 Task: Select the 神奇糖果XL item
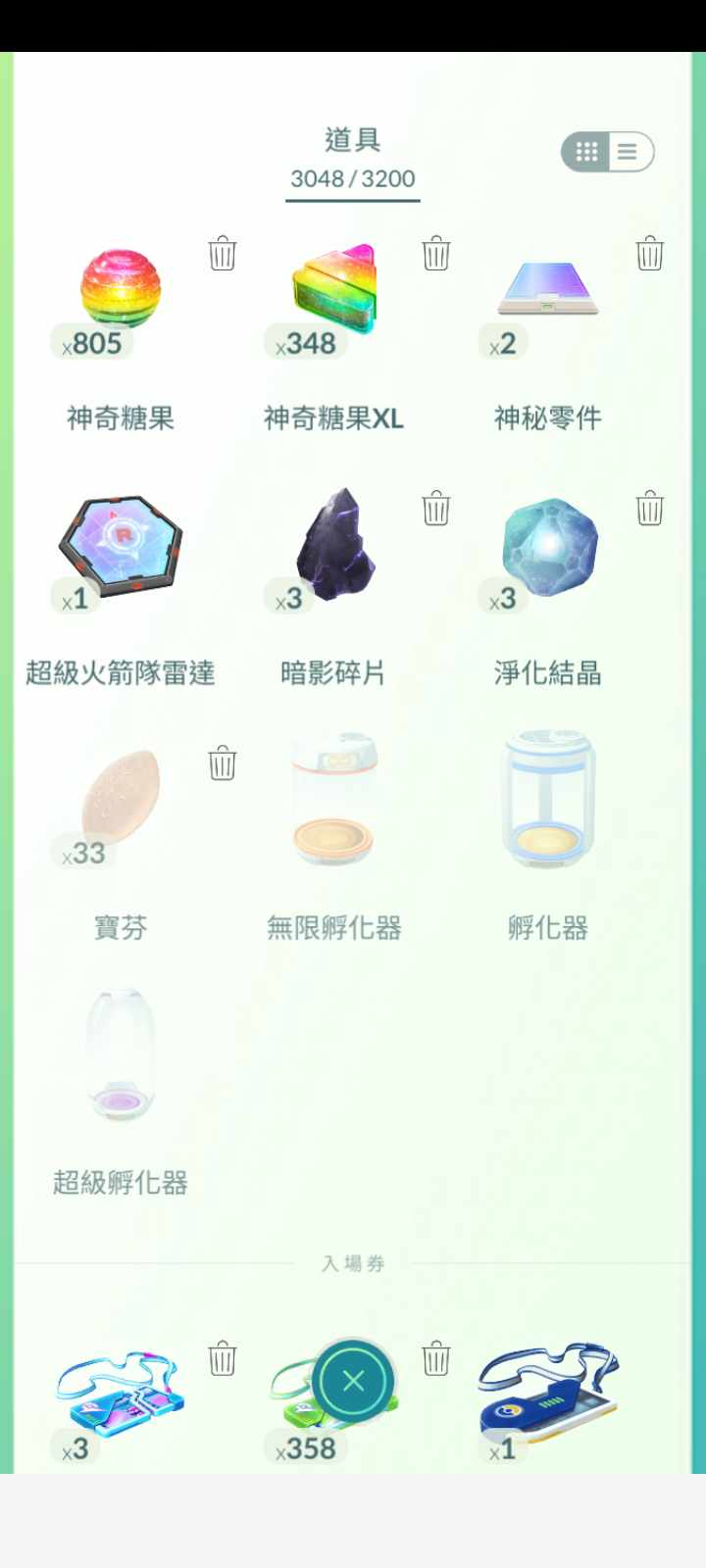(334, 291)
